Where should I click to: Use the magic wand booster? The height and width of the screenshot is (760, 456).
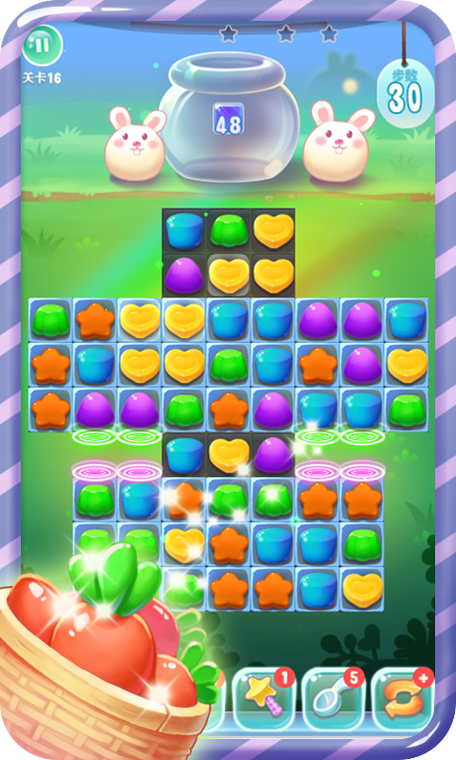pos(264,699)
